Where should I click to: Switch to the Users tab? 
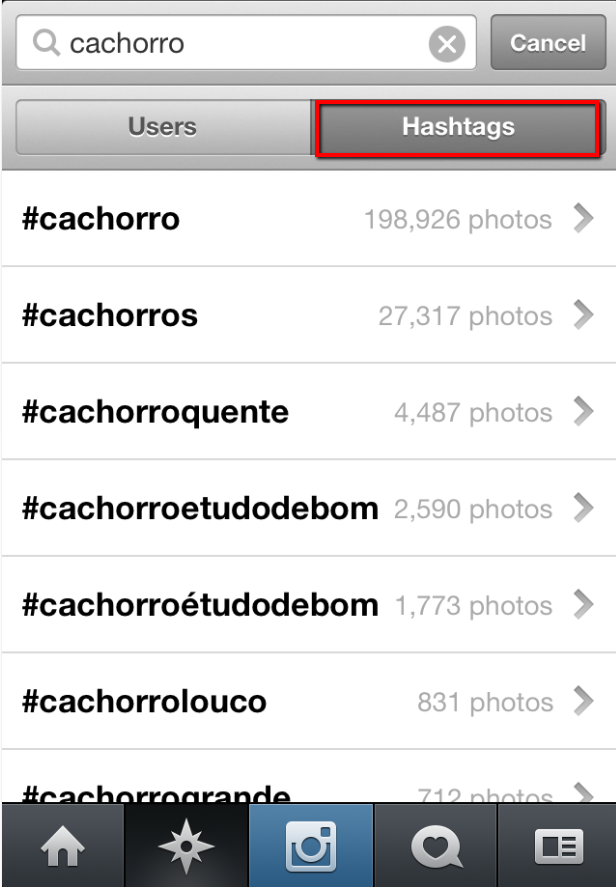coord(162,127)
